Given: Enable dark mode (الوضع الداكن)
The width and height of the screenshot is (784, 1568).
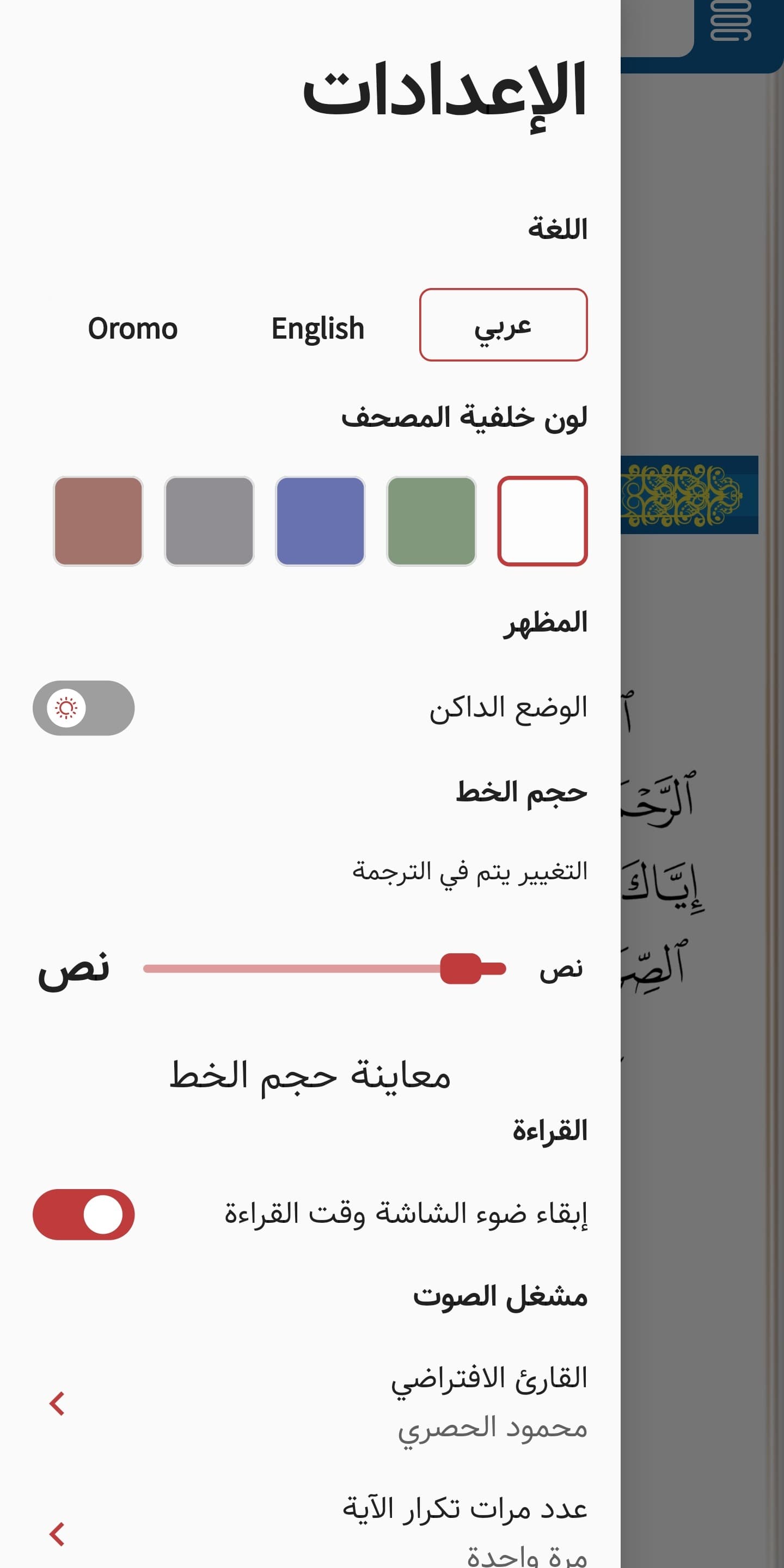Looking at the screenshot, I should tap(83, 708).
